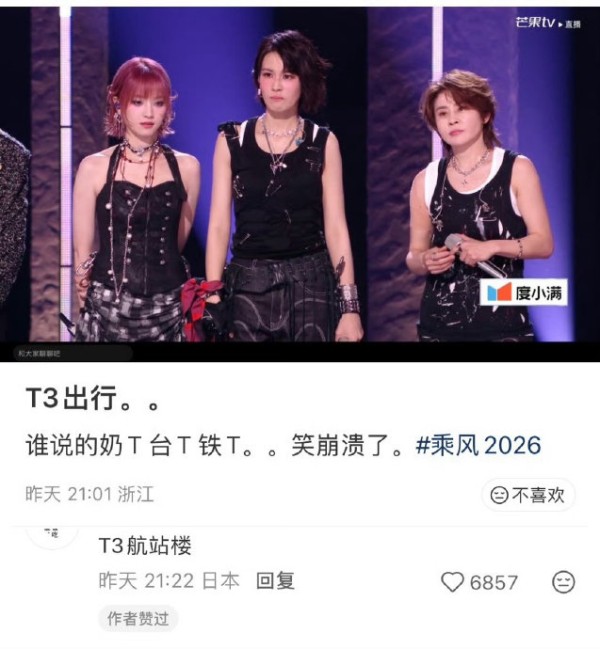Open the post photo in full view
Viewport: 600px width, 649px height.
300,180
